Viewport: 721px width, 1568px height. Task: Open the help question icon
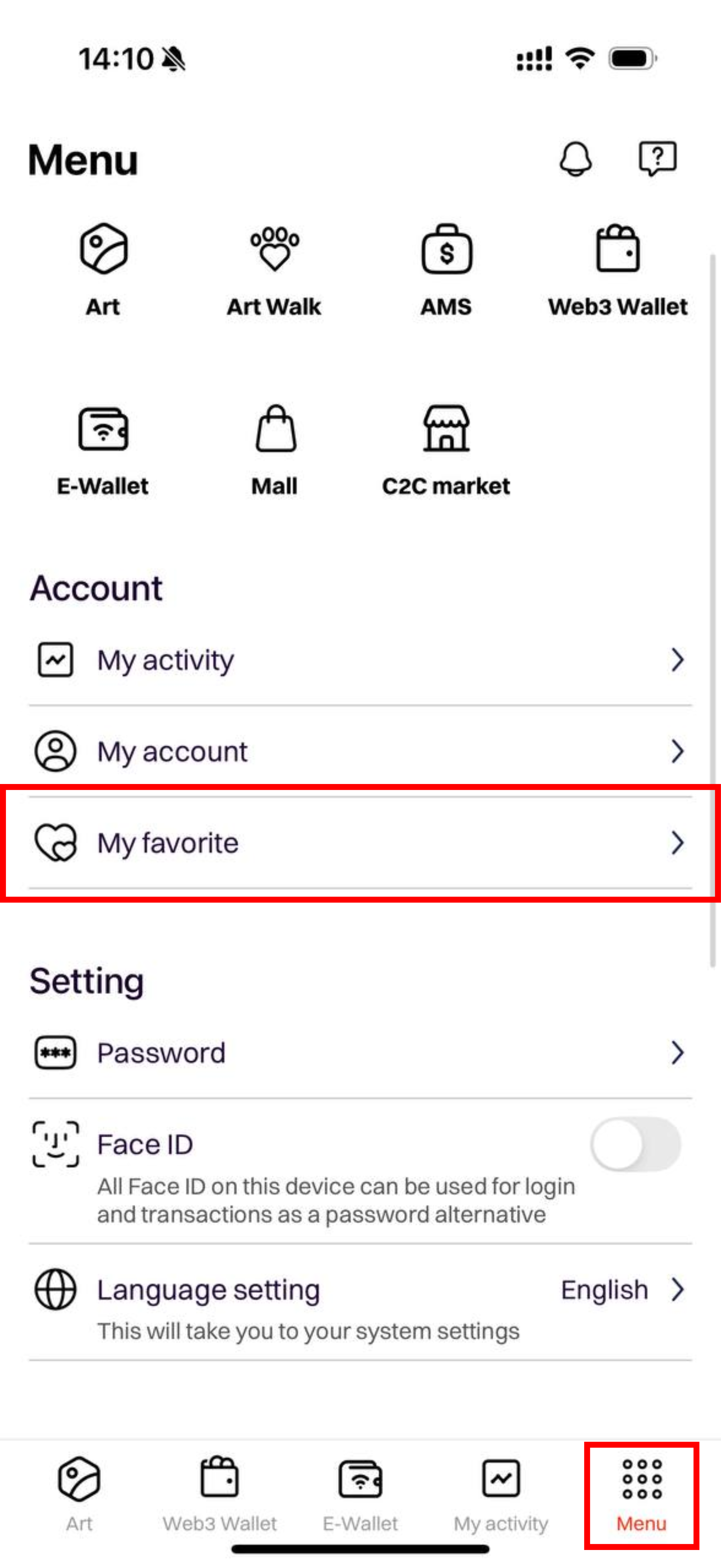coord(657,159)
